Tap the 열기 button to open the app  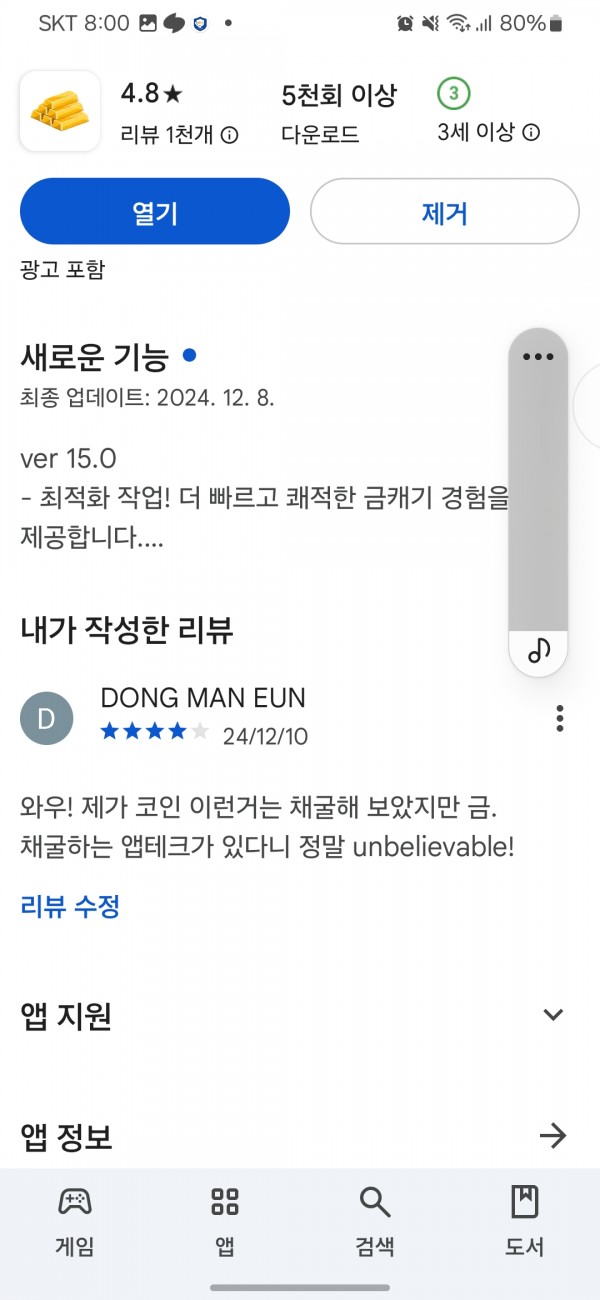click(x=155, y=211)
